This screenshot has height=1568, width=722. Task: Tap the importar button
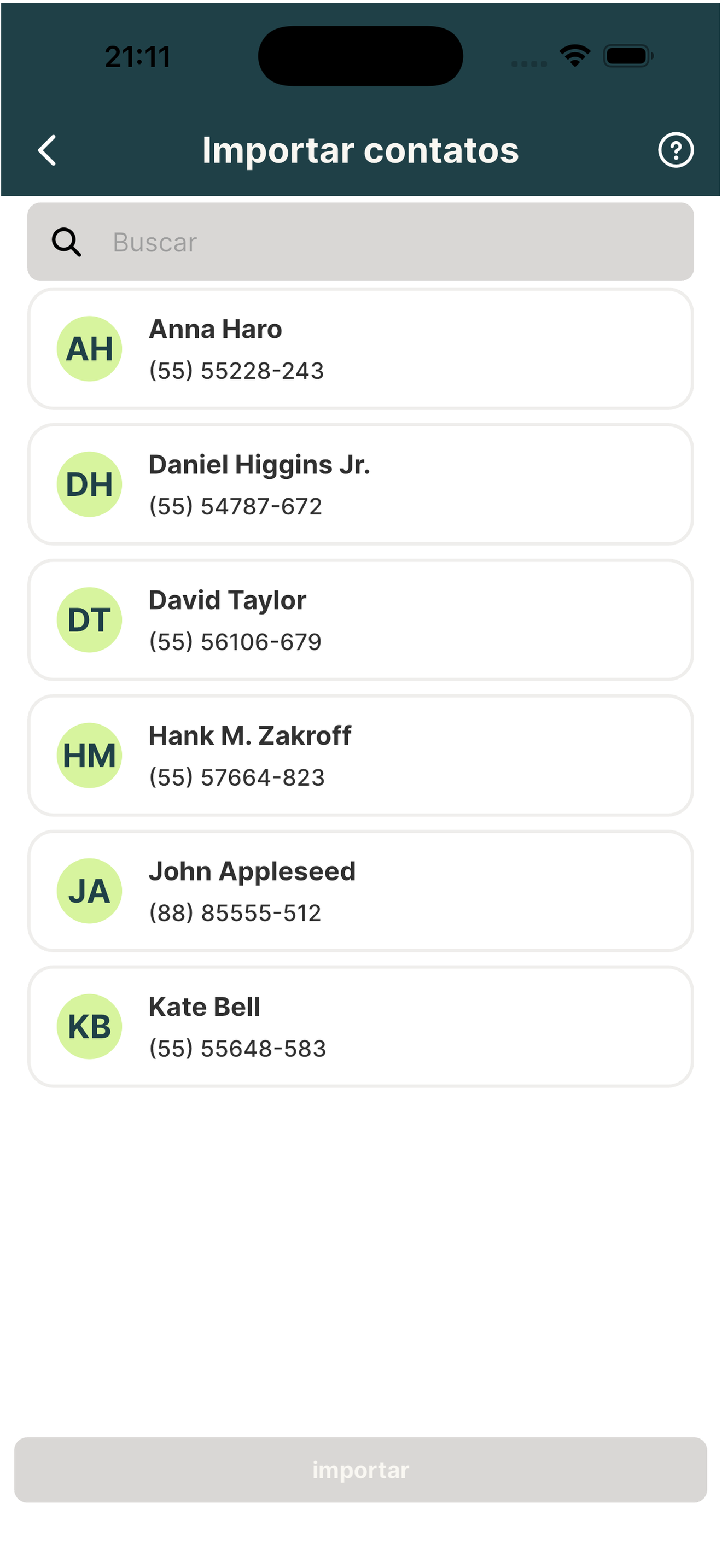pyautogui.click(x=360, y=1470)
